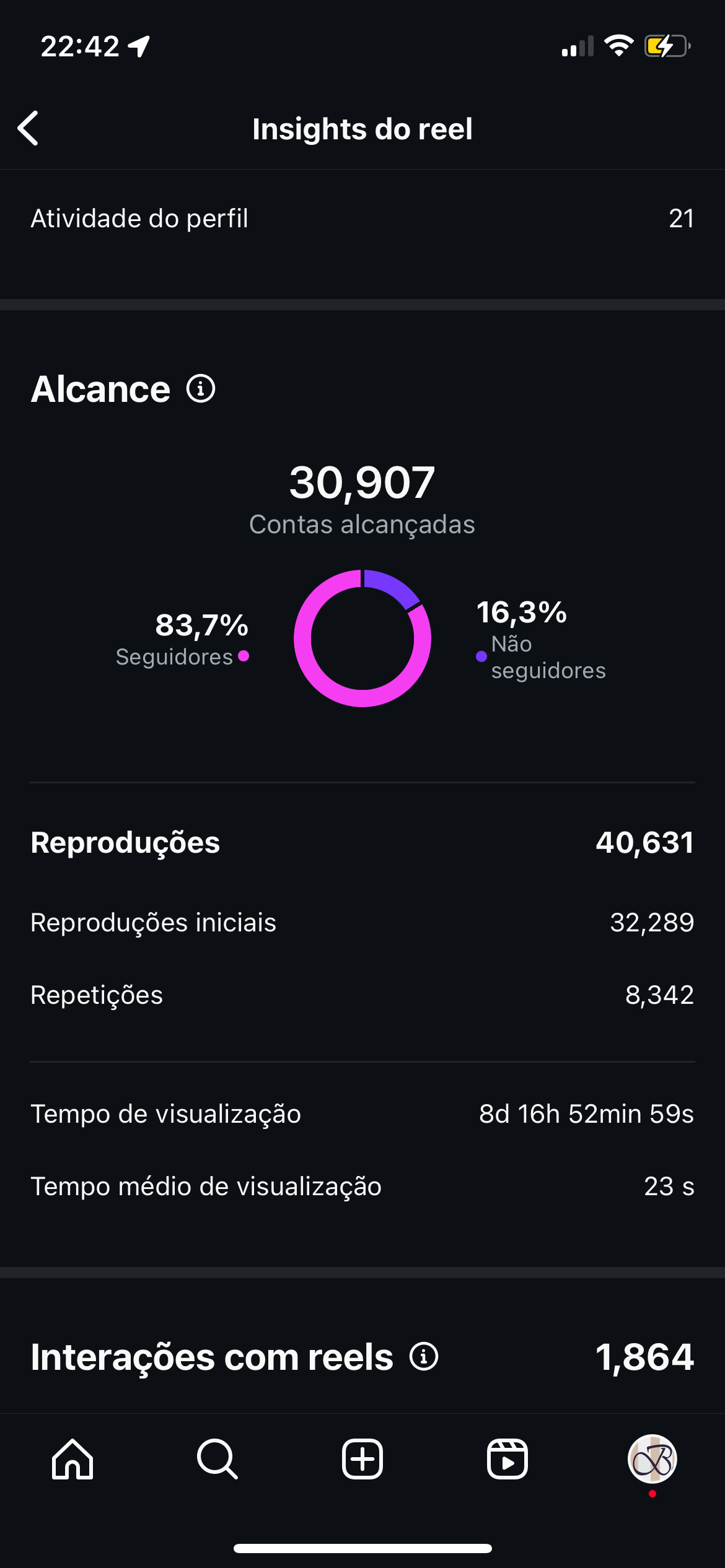The height and width of the screenshot is (1568, 725).
Task: Open the profile tab avatar
Action: pyautogui.click(x=652, y=1459)
